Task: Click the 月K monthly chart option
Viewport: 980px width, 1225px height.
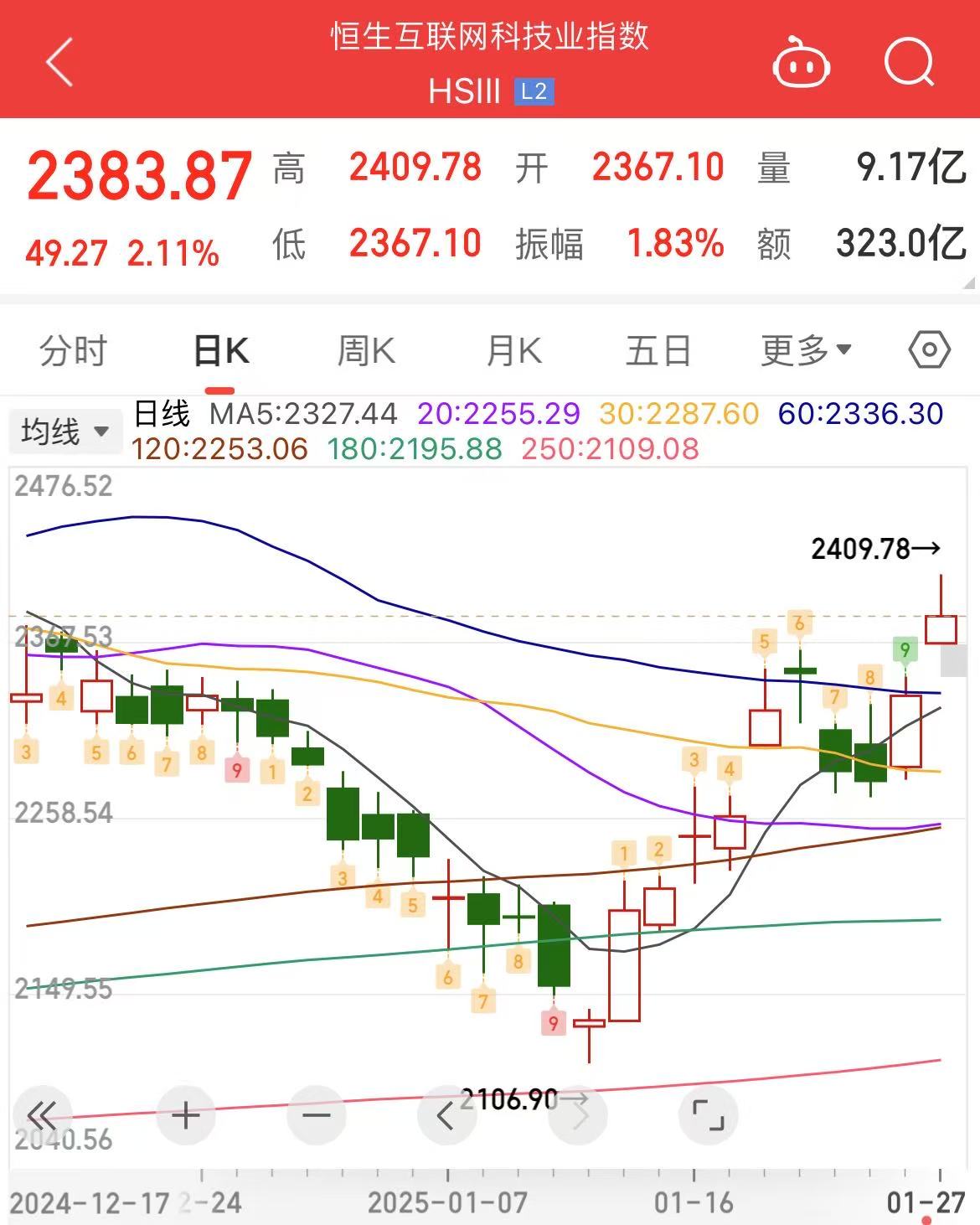Action: tap(513, 350)
